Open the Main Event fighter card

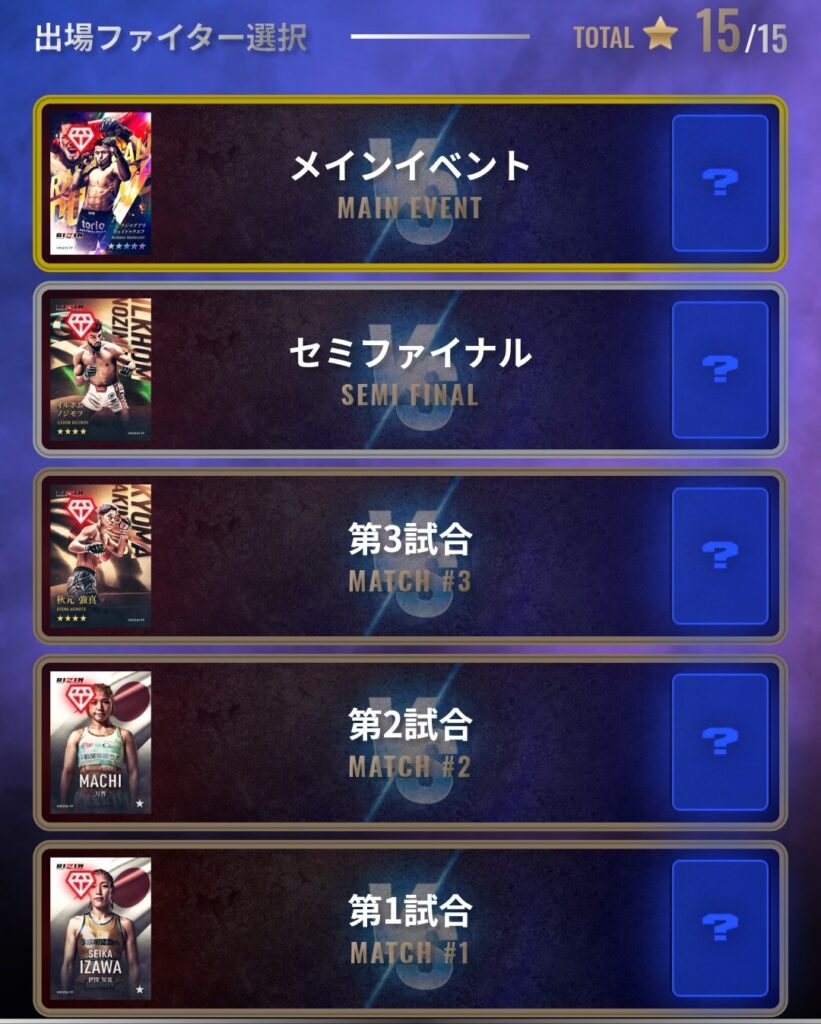[101, 182]
